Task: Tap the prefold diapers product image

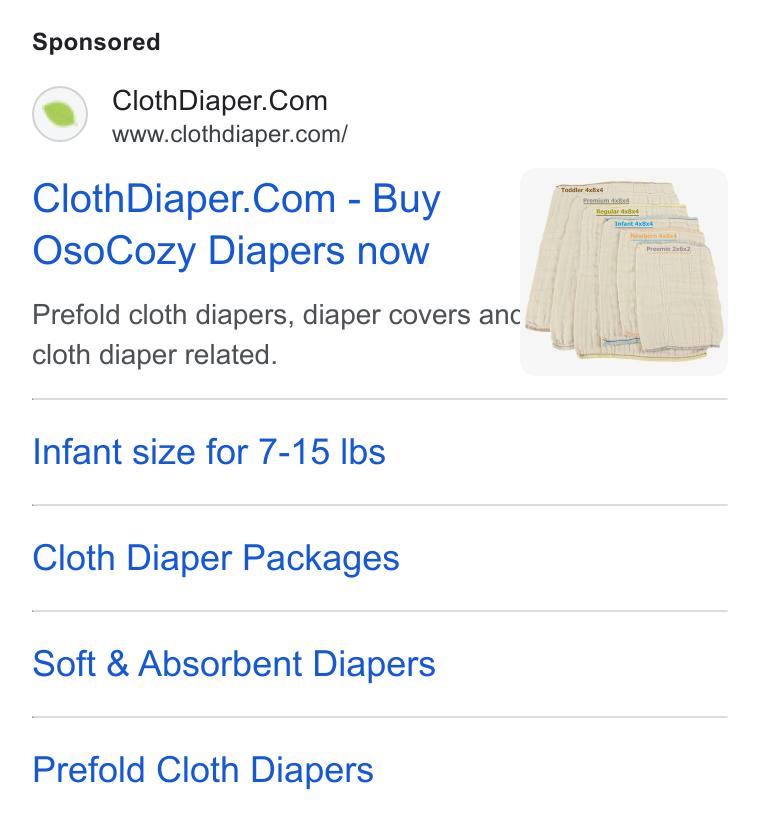Action: point(623,272)
